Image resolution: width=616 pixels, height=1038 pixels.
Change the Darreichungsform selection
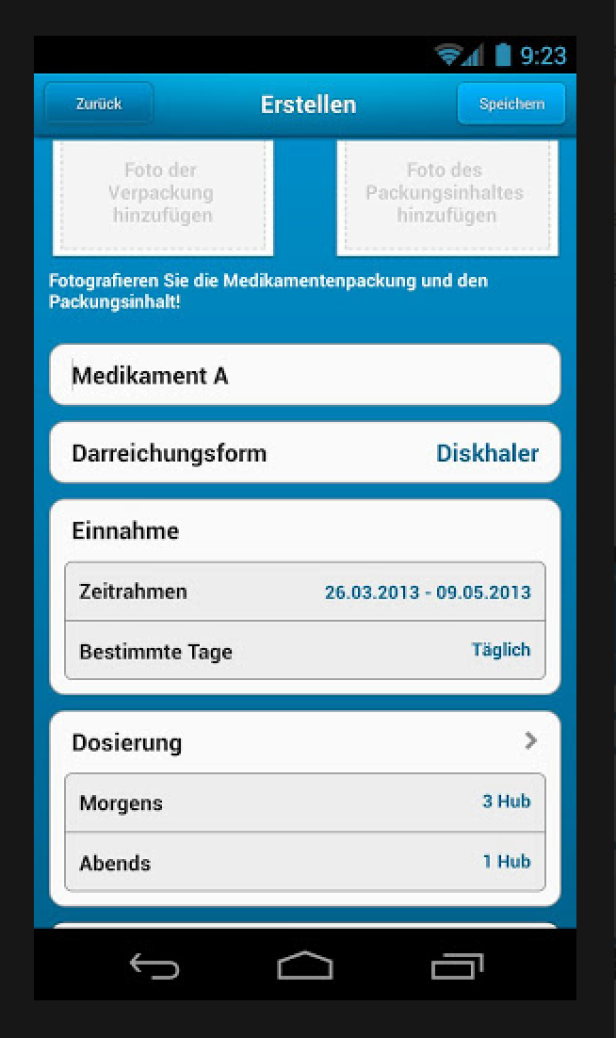click(304, 453)
